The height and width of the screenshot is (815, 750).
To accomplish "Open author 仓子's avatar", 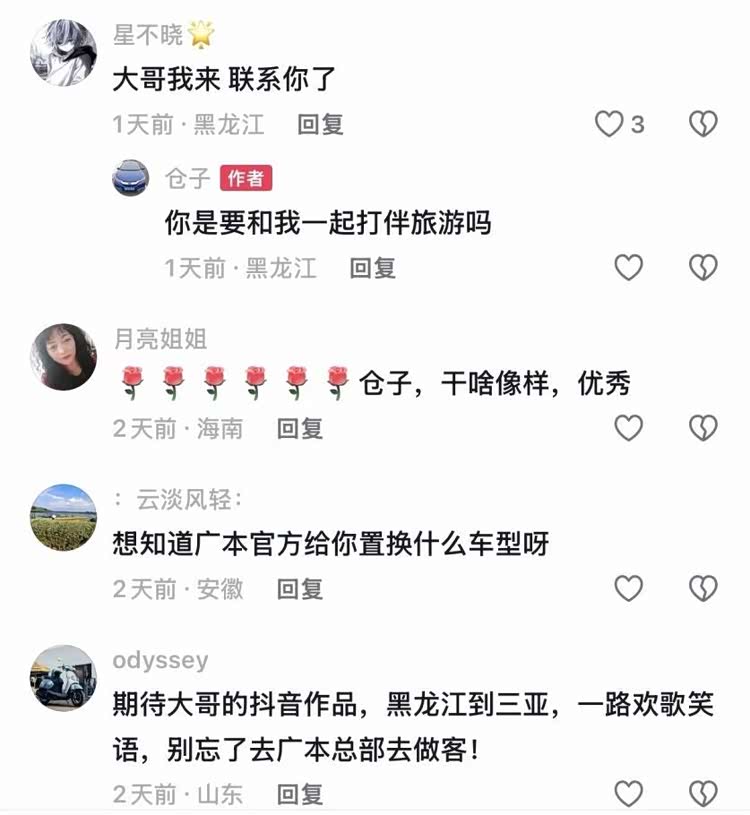I will pos(131,178).
